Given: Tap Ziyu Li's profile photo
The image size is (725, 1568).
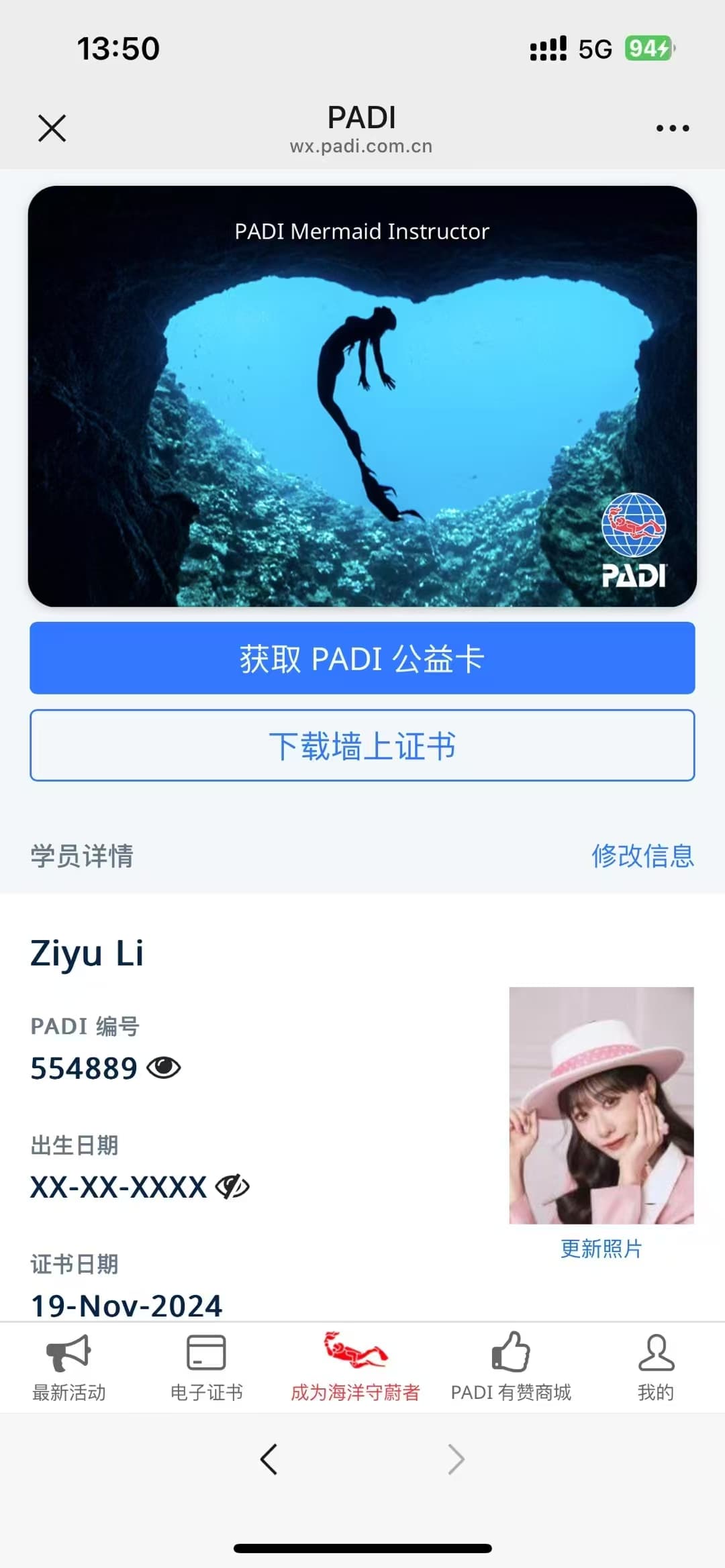Looking at the screenshot, I should tap(600, 1107).
